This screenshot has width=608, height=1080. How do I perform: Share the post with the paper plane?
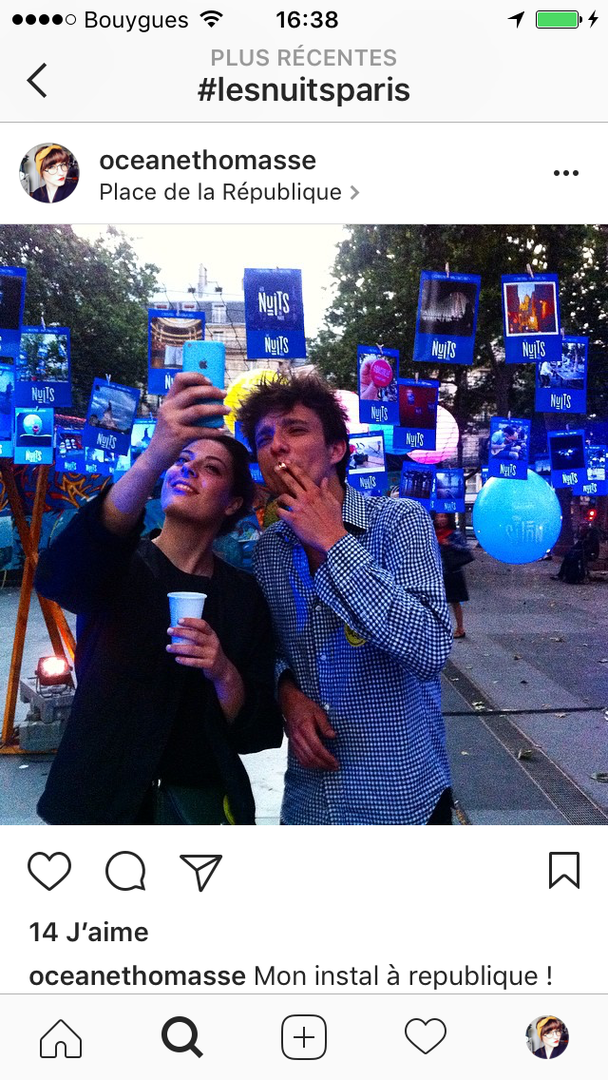pos(201,871)
